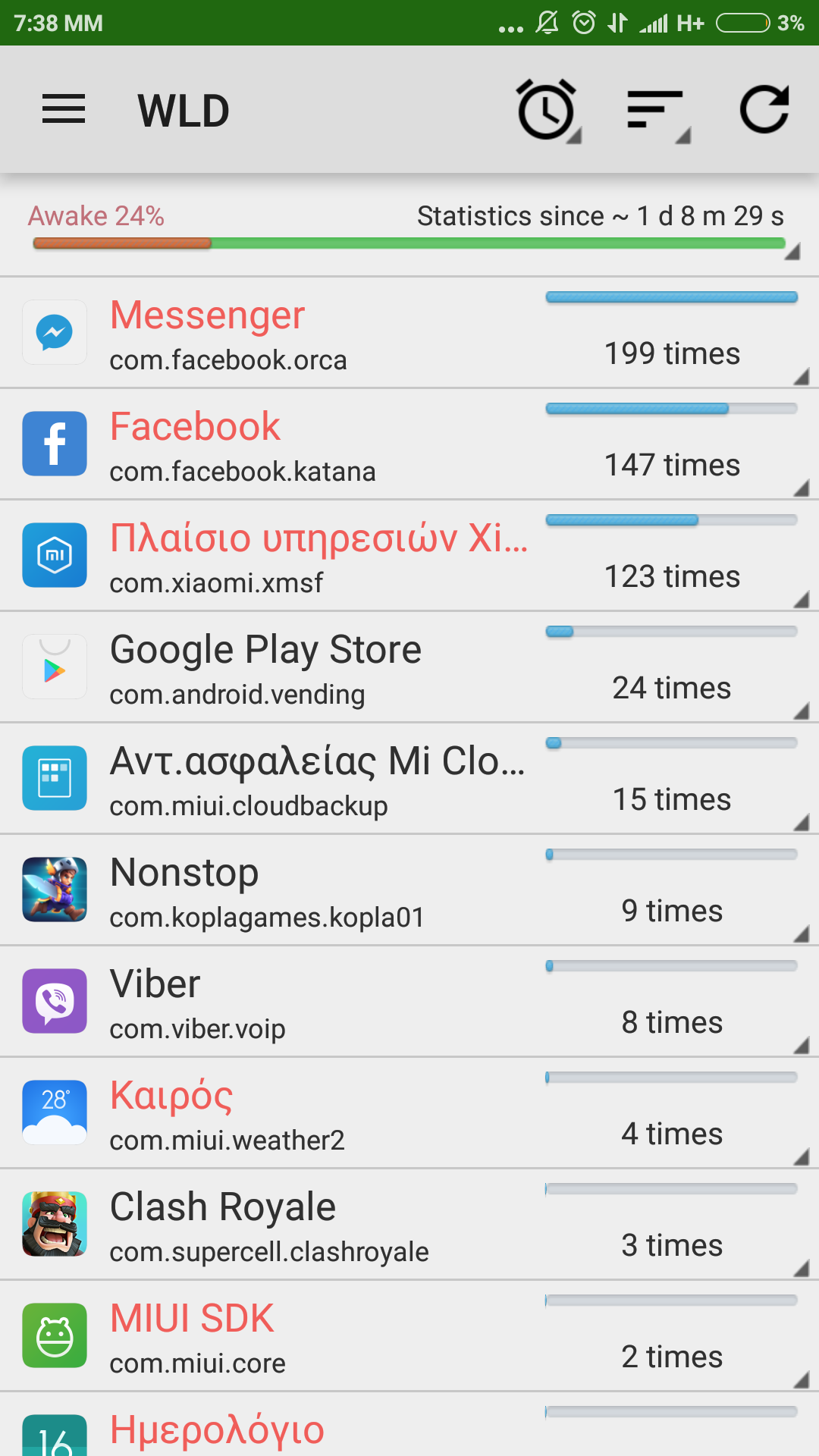Open the com.miui.cloudbackup entry
The height and width of the screenshot is (1456, 819).
pyautogui.click(x=409, y=780)
